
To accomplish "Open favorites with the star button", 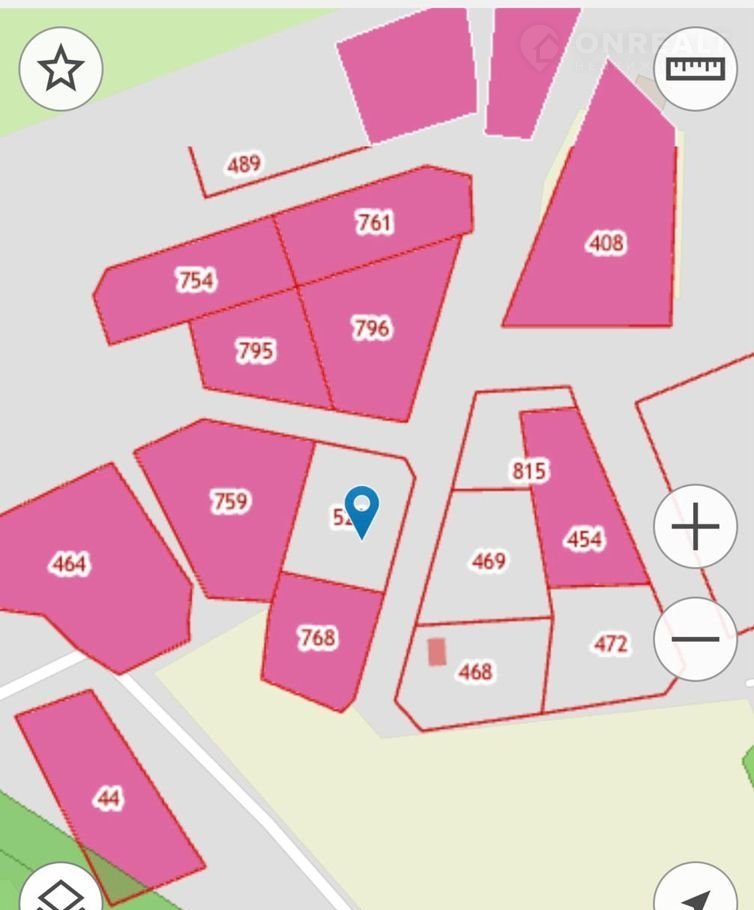I will pos(61,69).
